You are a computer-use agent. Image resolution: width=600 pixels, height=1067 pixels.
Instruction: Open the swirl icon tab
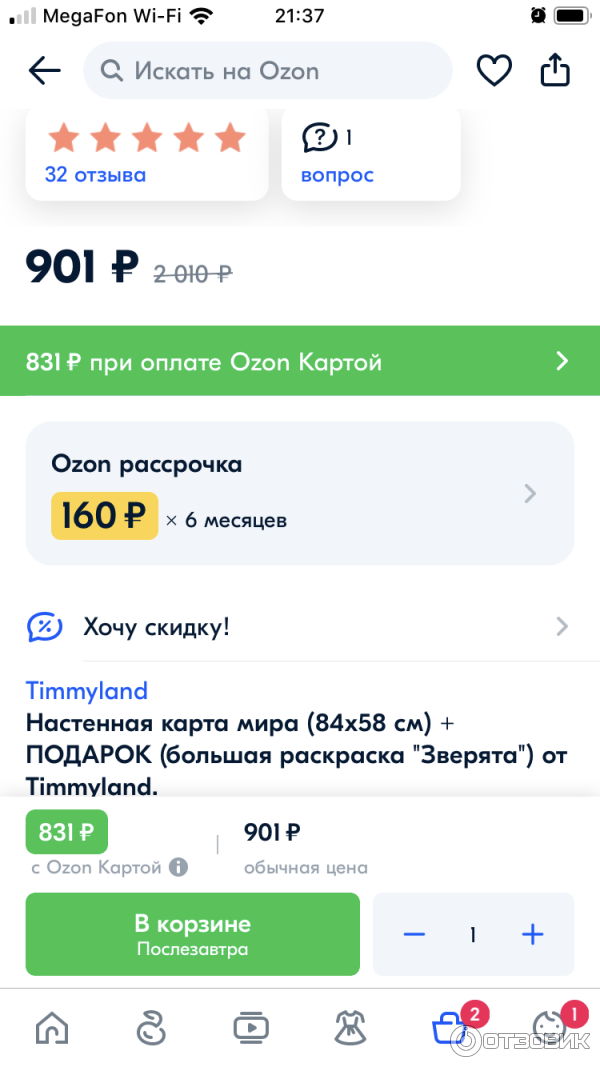coord(150,1026)
